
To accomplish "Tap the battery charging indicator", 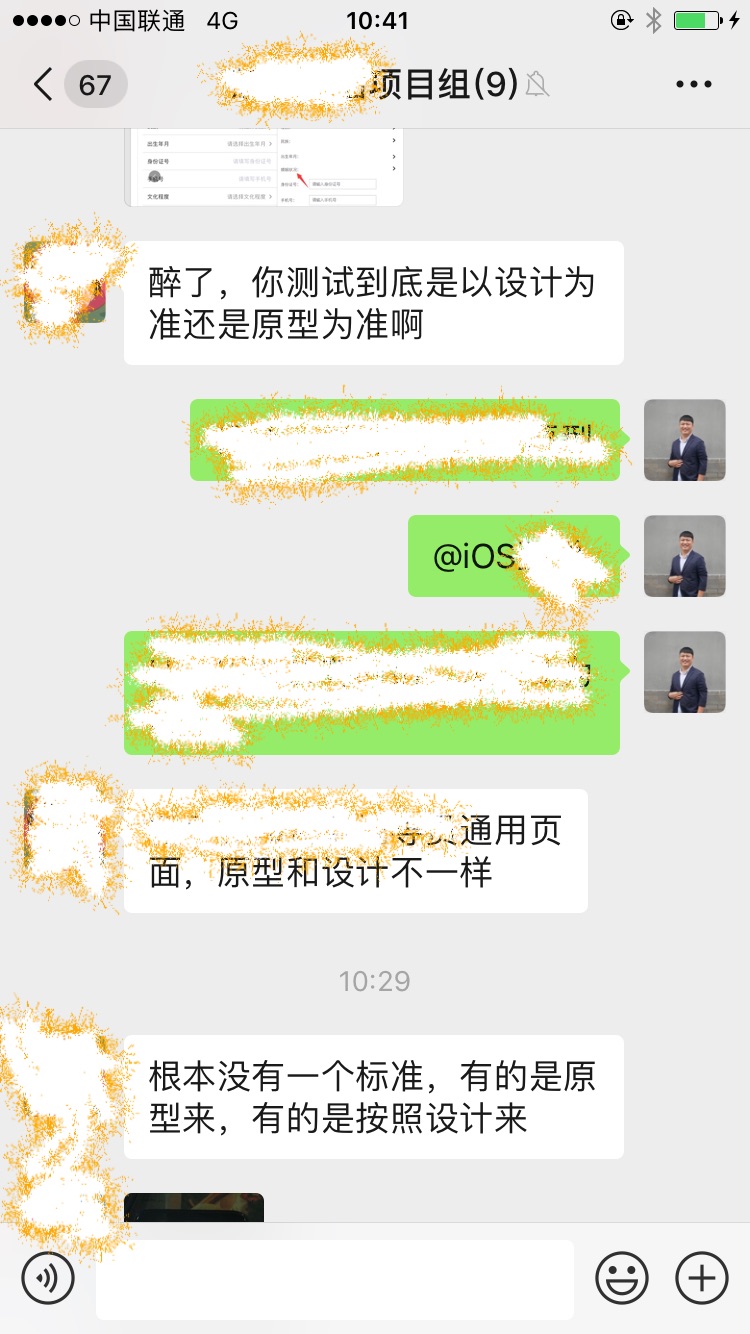I will 700,19.
